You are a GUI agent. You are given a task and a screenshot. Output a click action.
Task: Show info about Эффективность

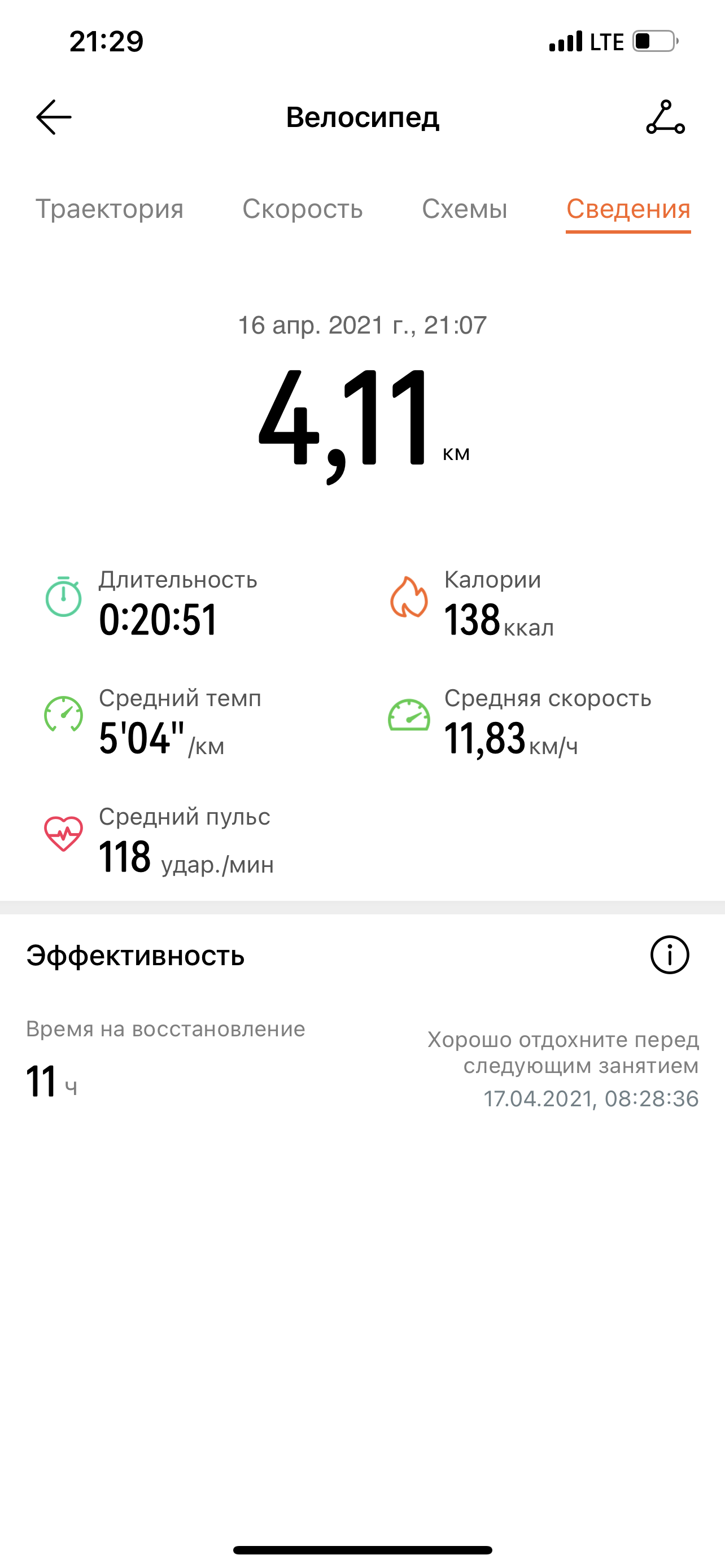pos(670,954)
